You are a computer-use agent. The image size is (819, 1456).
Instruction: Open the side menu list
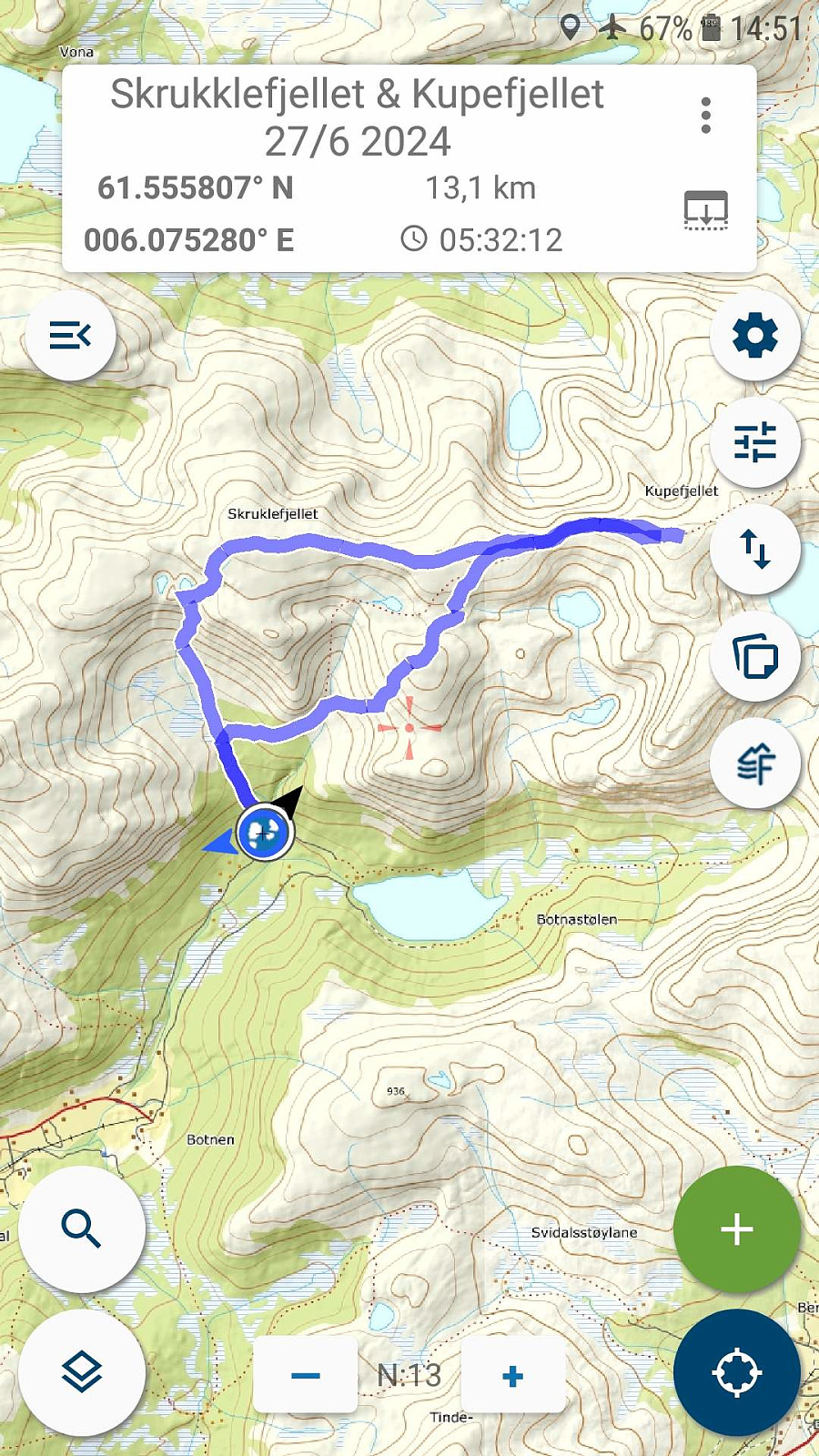click(x=70, y=336)
